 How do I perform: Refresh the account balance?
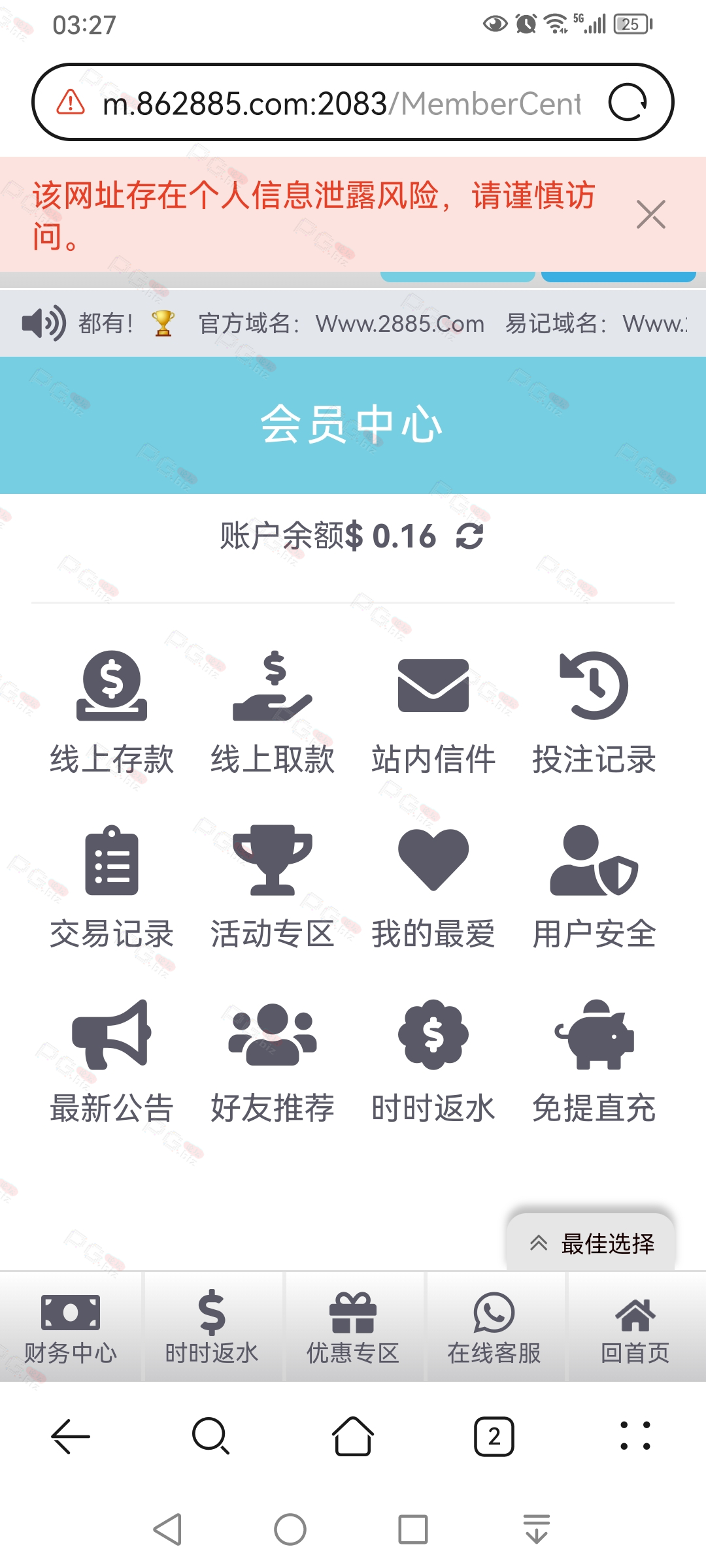pos(469,536)
